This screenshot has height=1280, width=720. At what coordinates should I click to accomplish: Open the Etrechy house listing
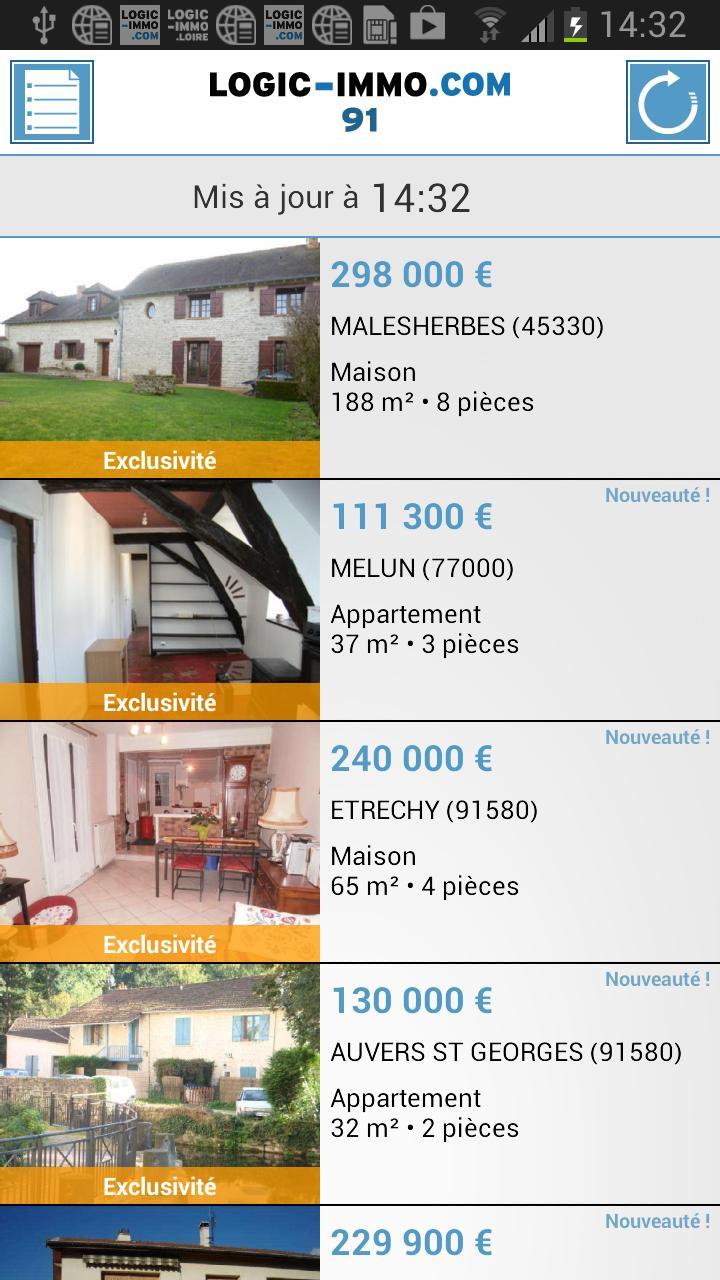tap(360, 842)
